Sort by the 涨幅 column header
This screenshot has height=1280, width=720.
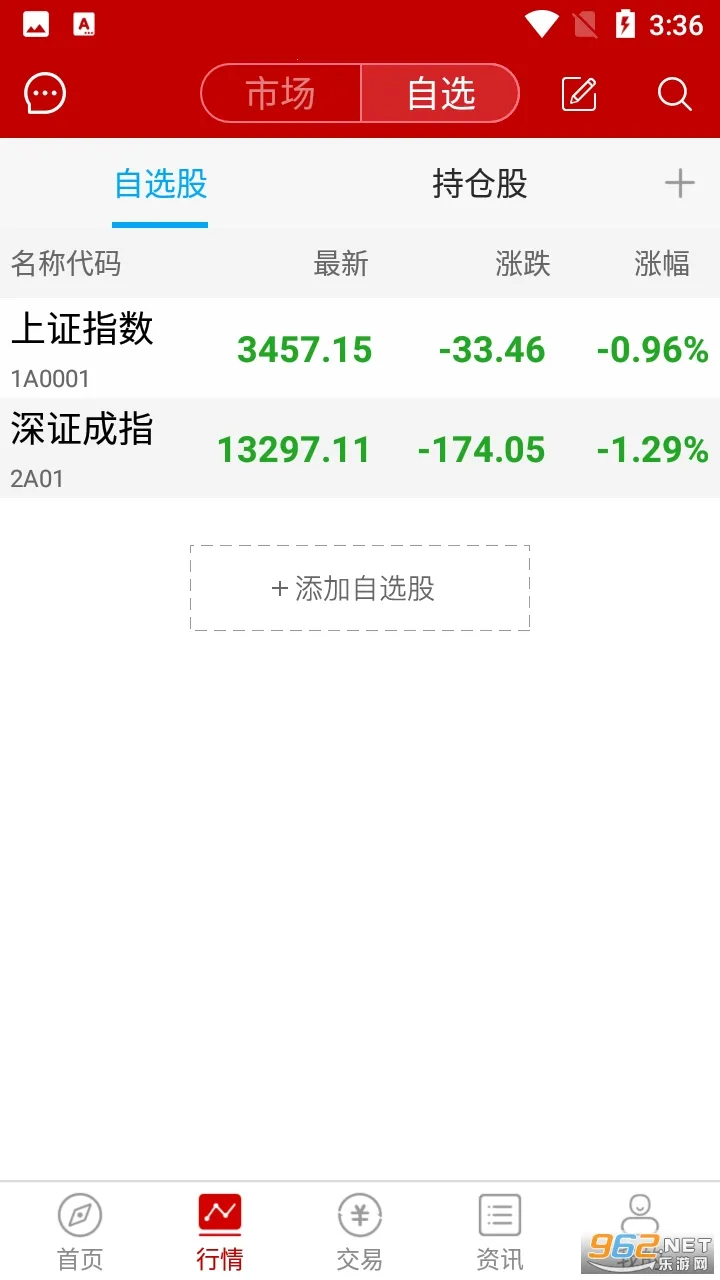[x=662, y=264]
